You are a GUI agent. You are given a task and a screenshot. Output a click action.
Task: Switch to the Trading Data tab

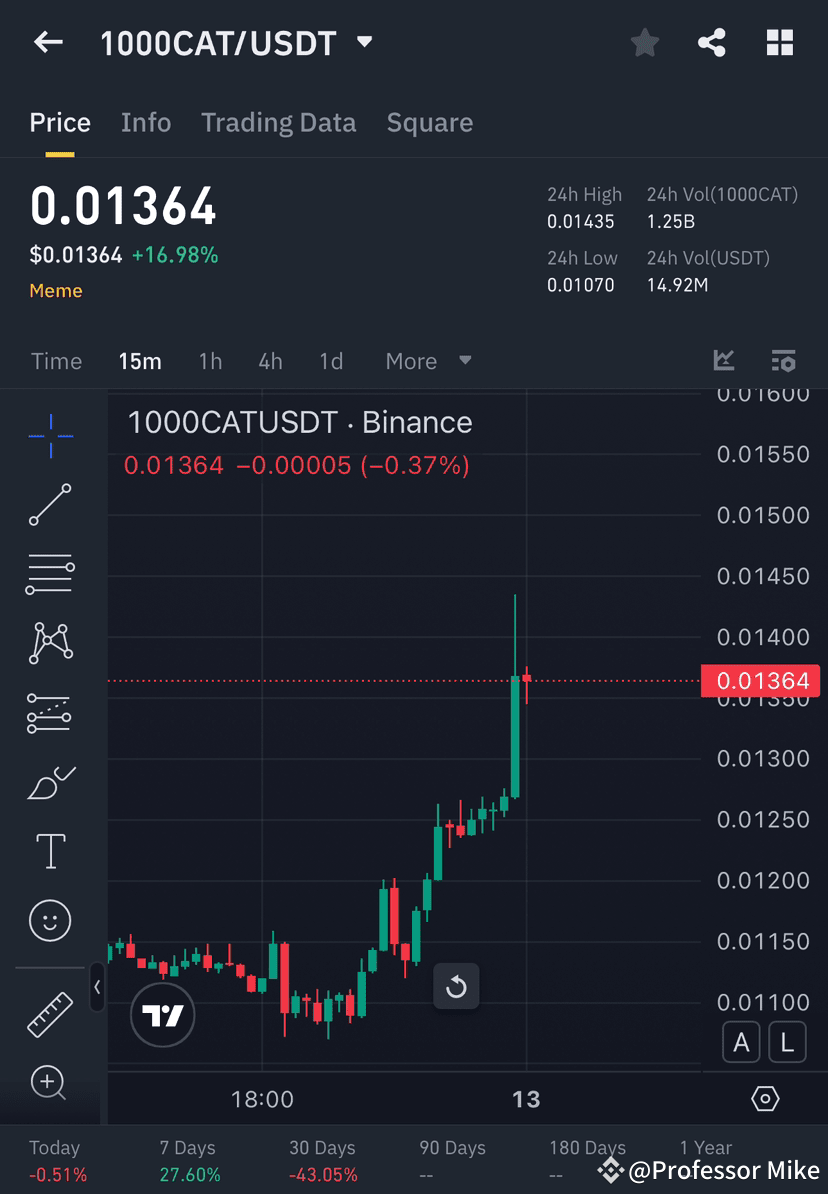(x=278, y=122)
